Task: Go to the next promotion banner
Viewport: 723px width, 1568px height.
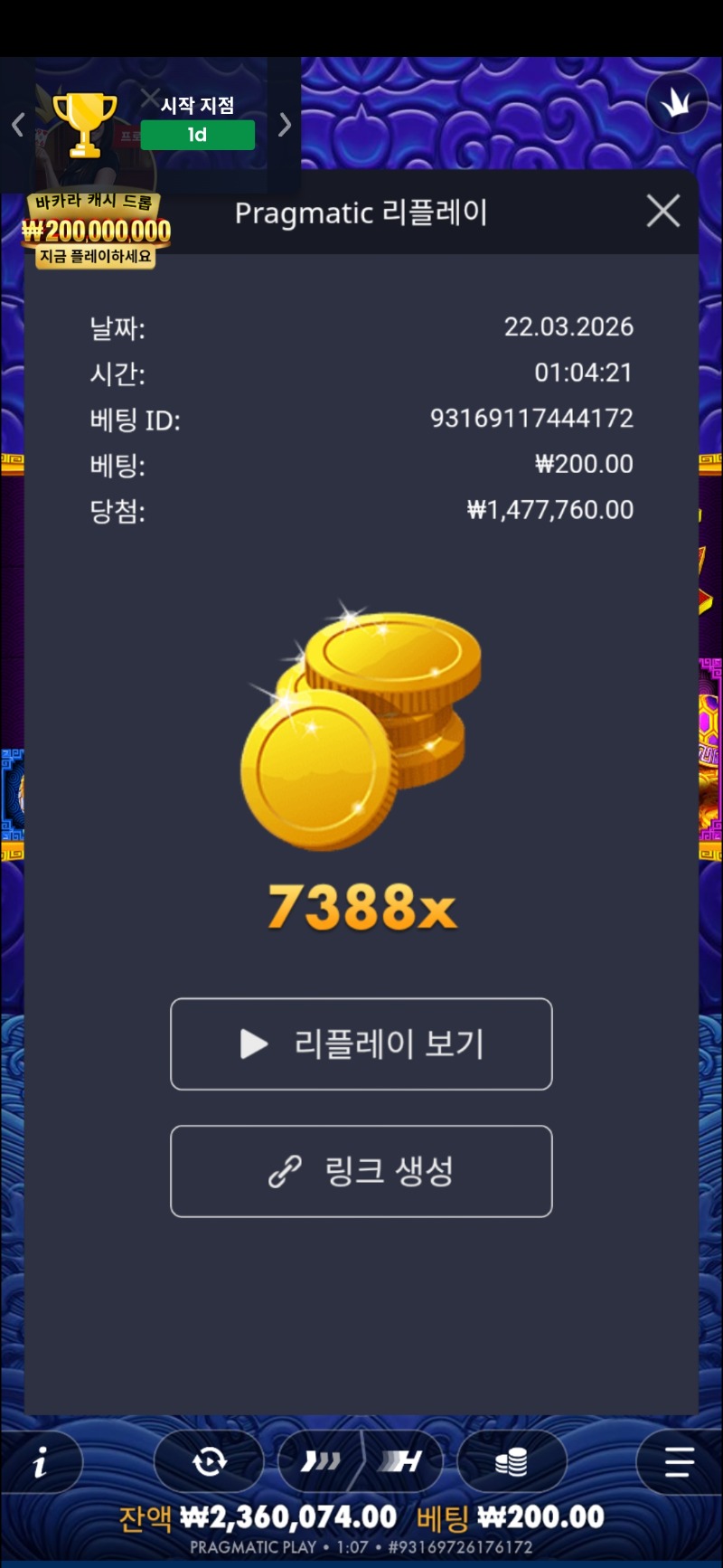Action: point(286,125)
